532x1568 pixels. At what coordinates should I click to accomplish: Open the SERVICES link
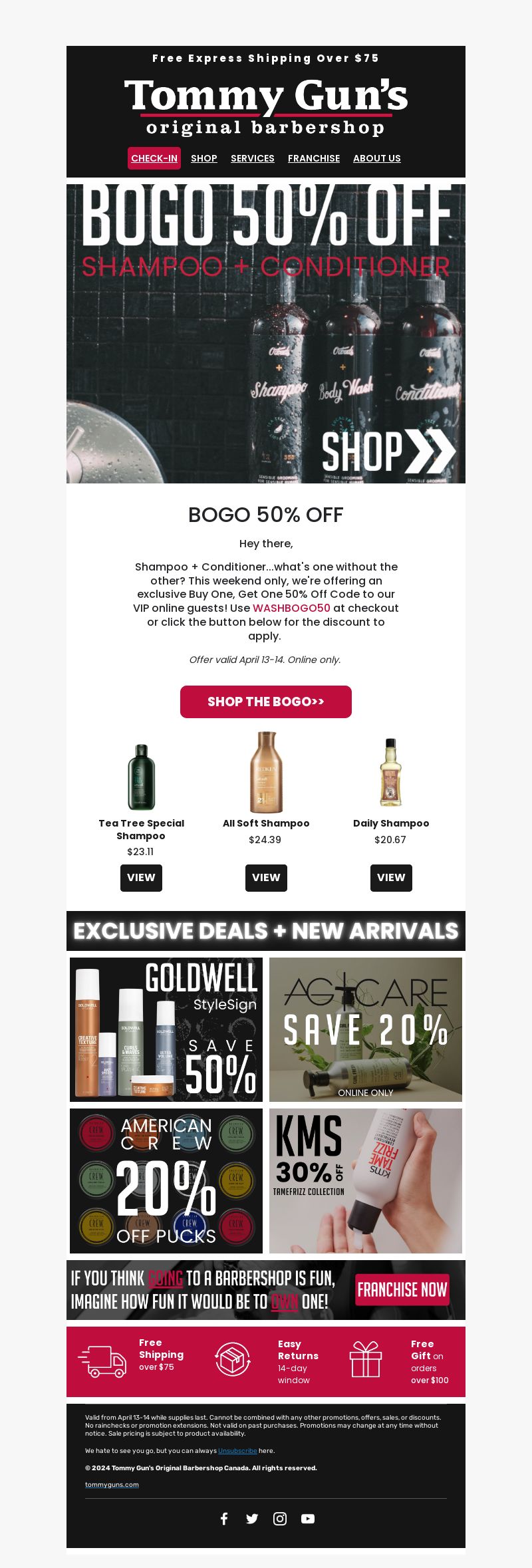pos(252,158)
